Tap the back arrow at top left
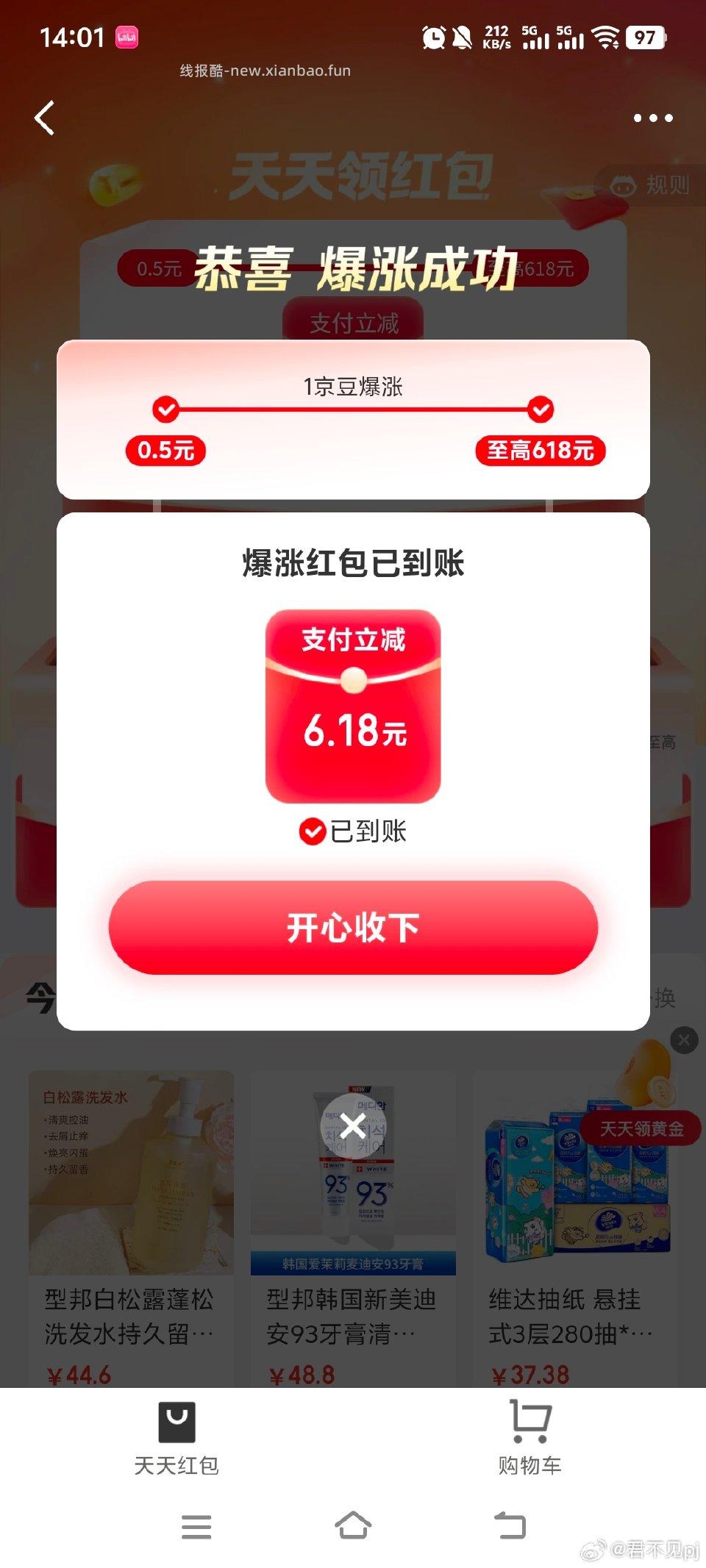Image resolution: width=706 pixels, height=1568 pixels. click(x=46, y=118)
